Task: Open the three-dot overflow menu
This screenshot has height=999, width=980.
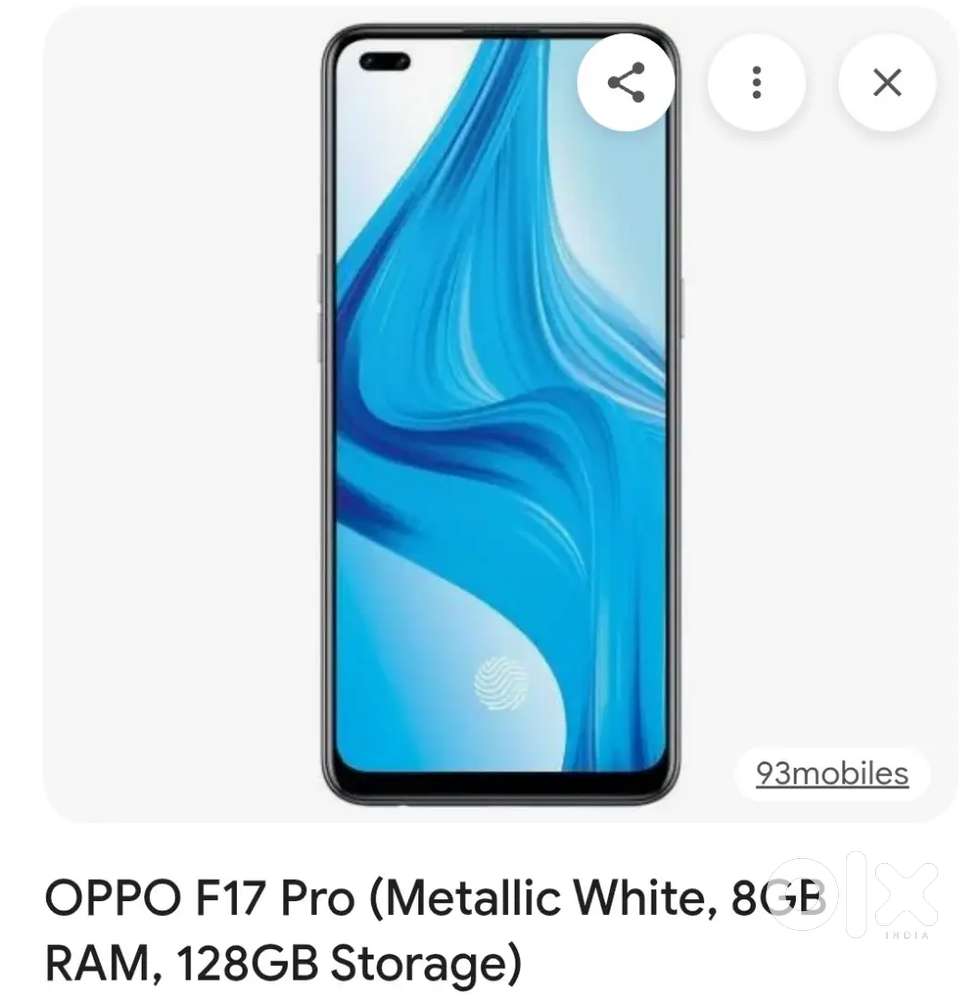Action: pyautogui.click(x=757, y=82)
